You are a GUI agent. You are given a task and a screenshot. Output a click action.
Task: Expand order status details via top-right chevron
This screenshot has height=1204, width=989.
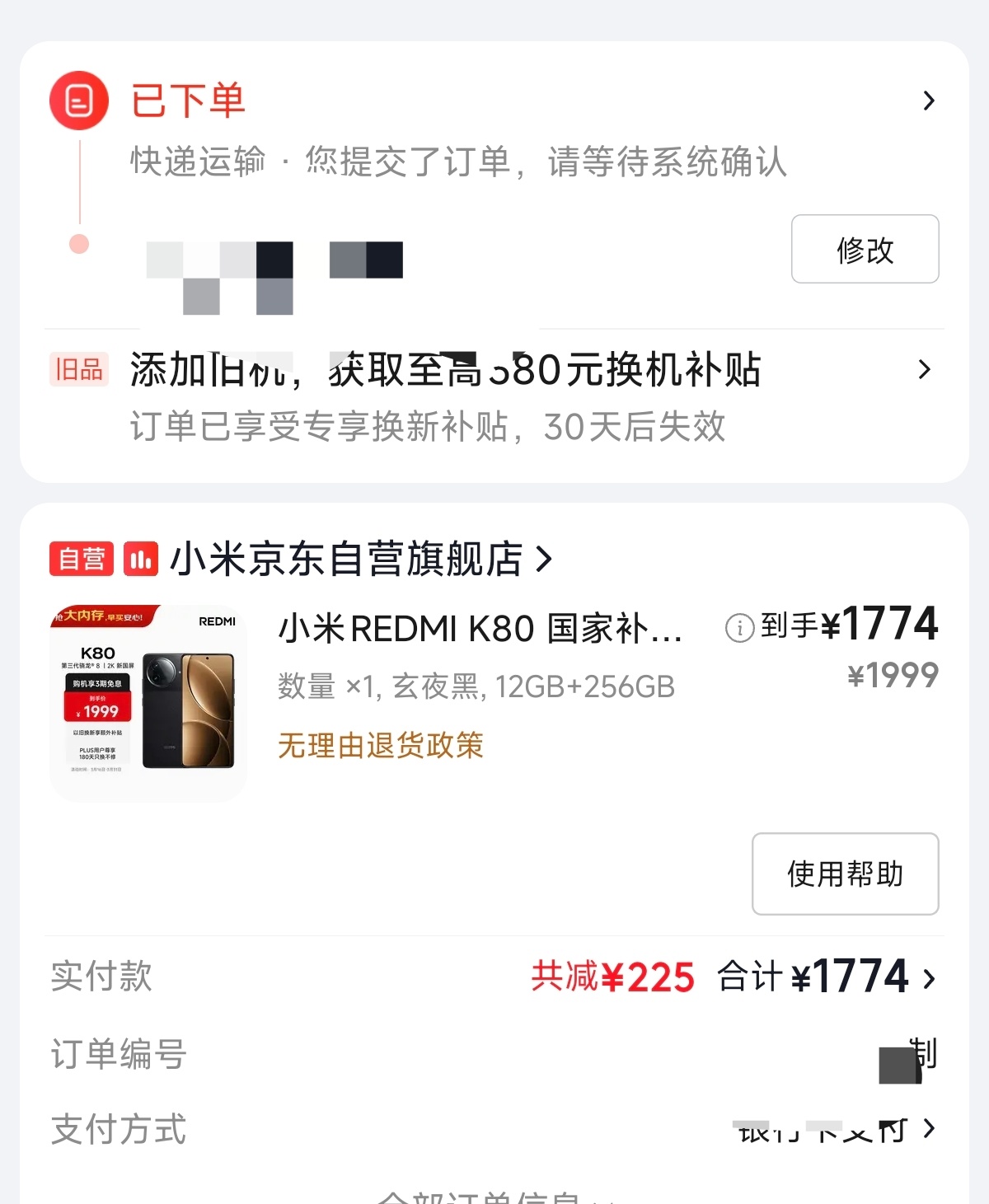click(928, 99)
